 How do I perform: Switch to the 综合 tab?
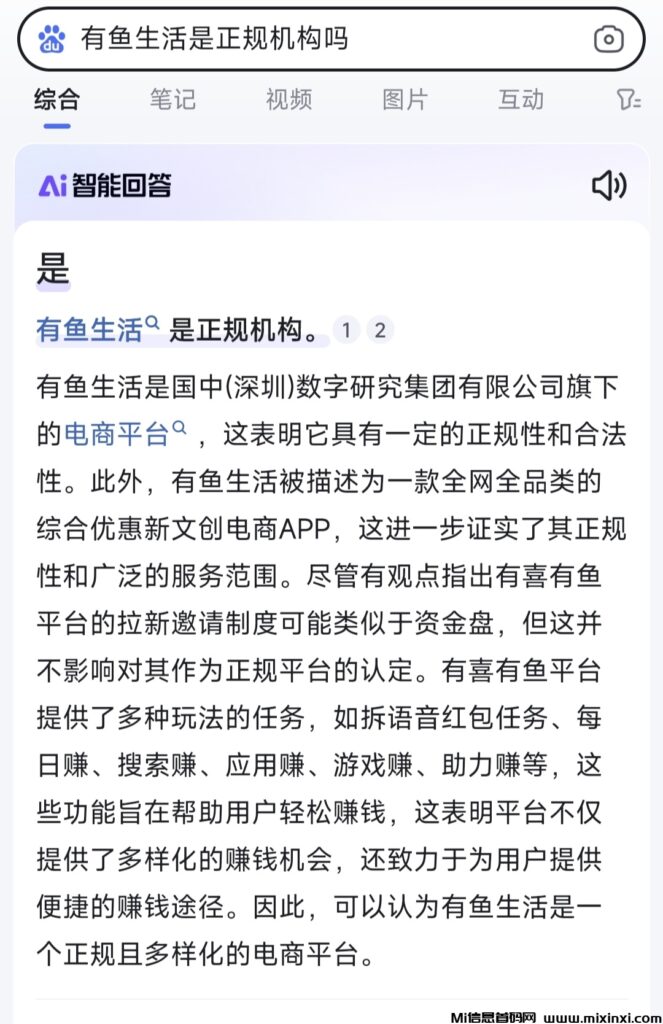(57, 100)
